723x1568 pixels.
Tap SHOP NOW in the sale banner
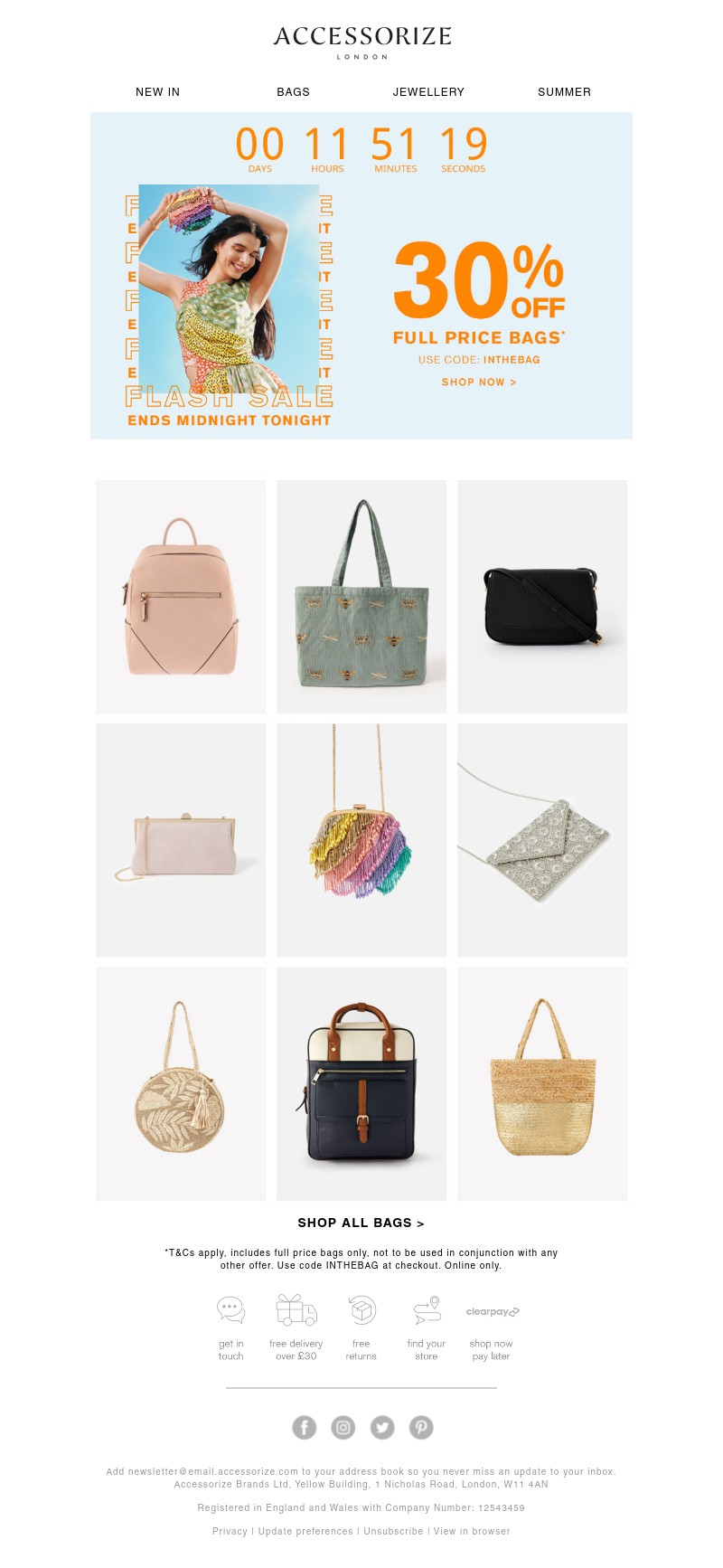point(479,383)
